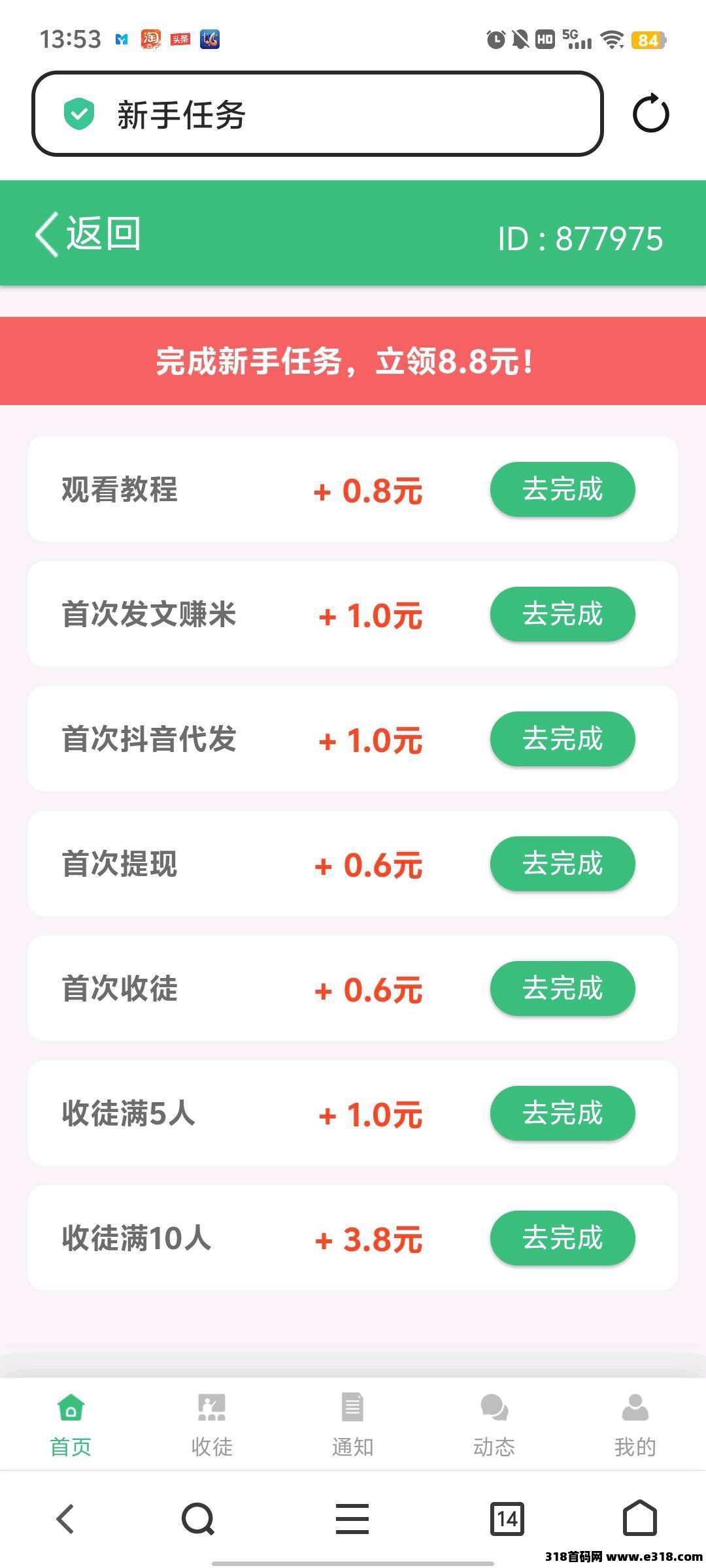
Task: Go to the browser home page
Action: [x=639, y=1518]
